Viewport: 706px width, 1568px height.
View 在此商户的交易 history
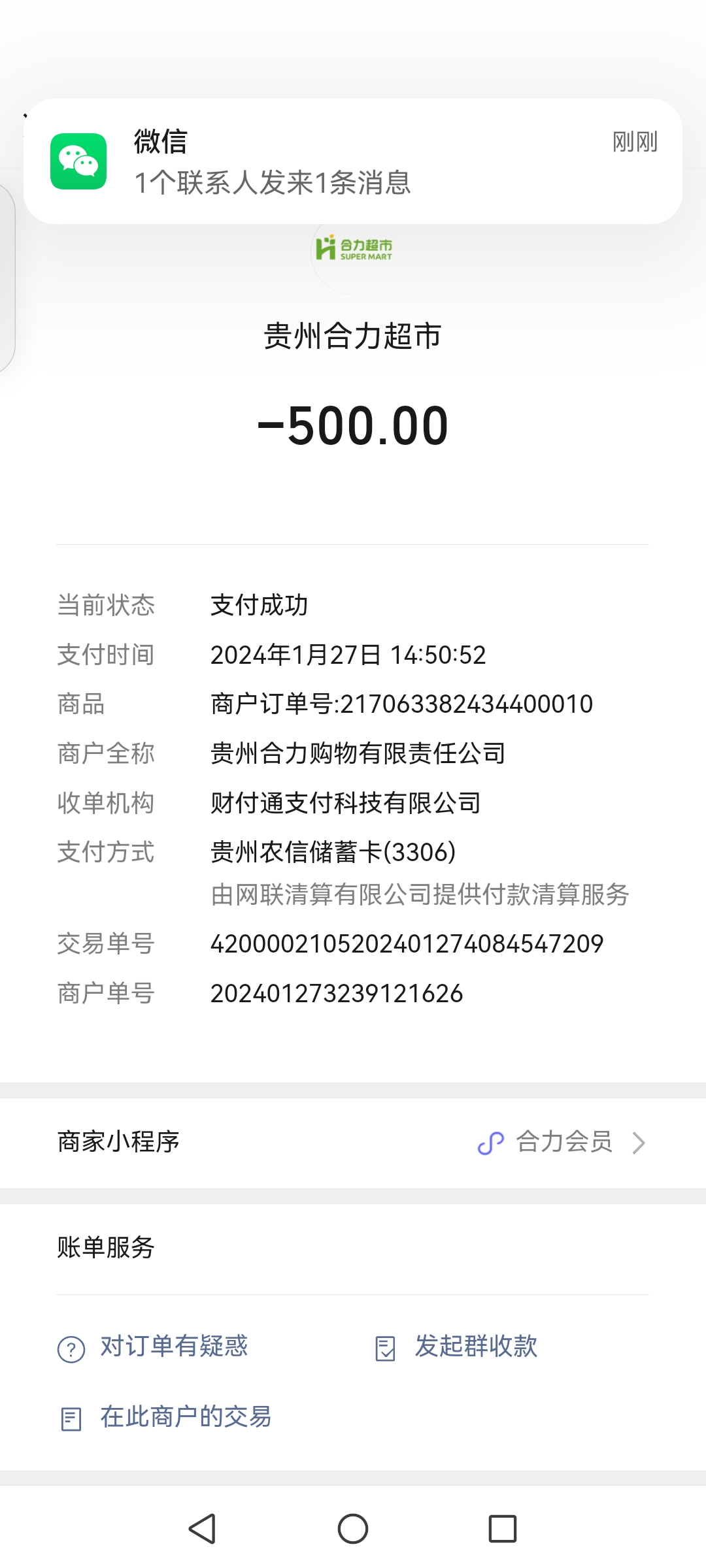pyautogui.click(x=166, y=1417)
